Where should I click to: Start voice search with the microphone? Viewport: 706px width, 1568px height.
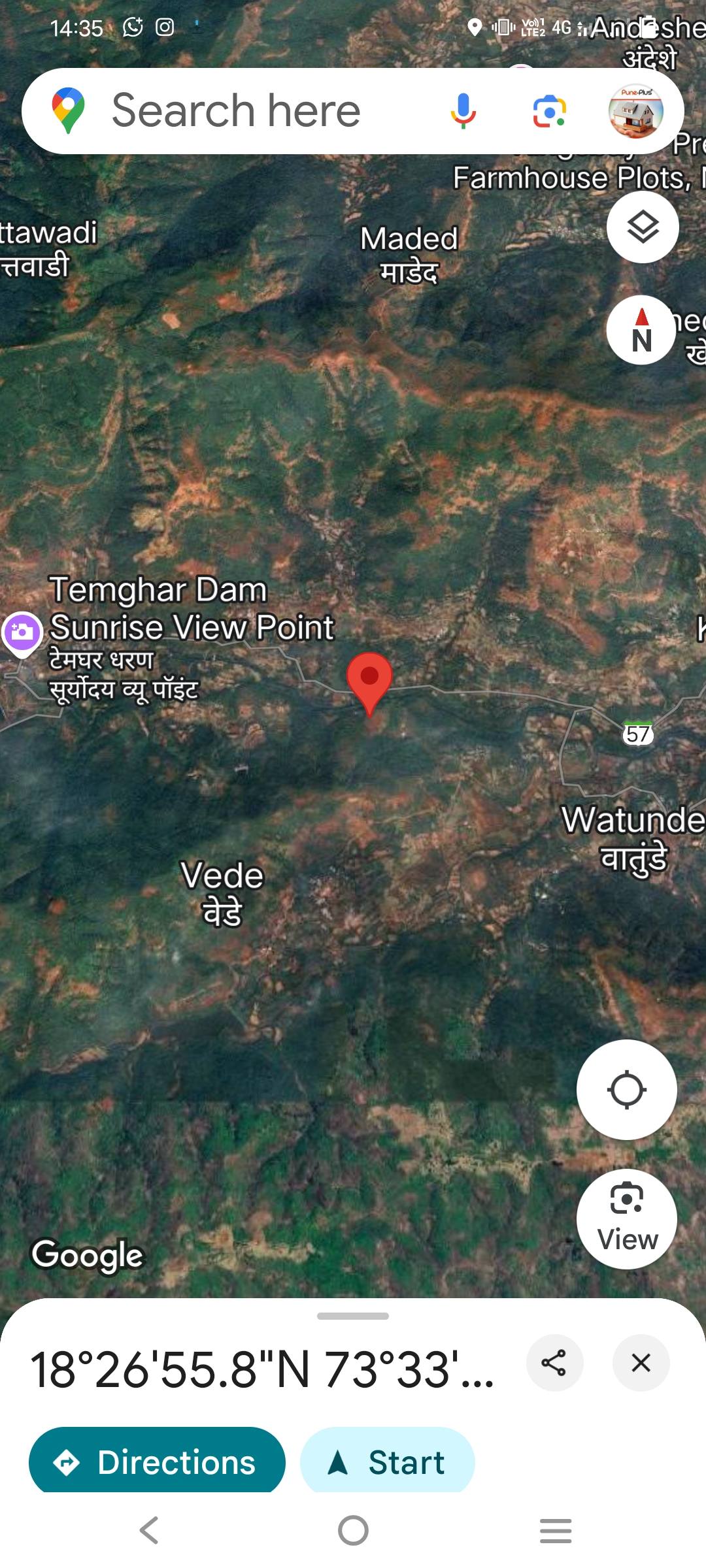[x=463, y=111]
